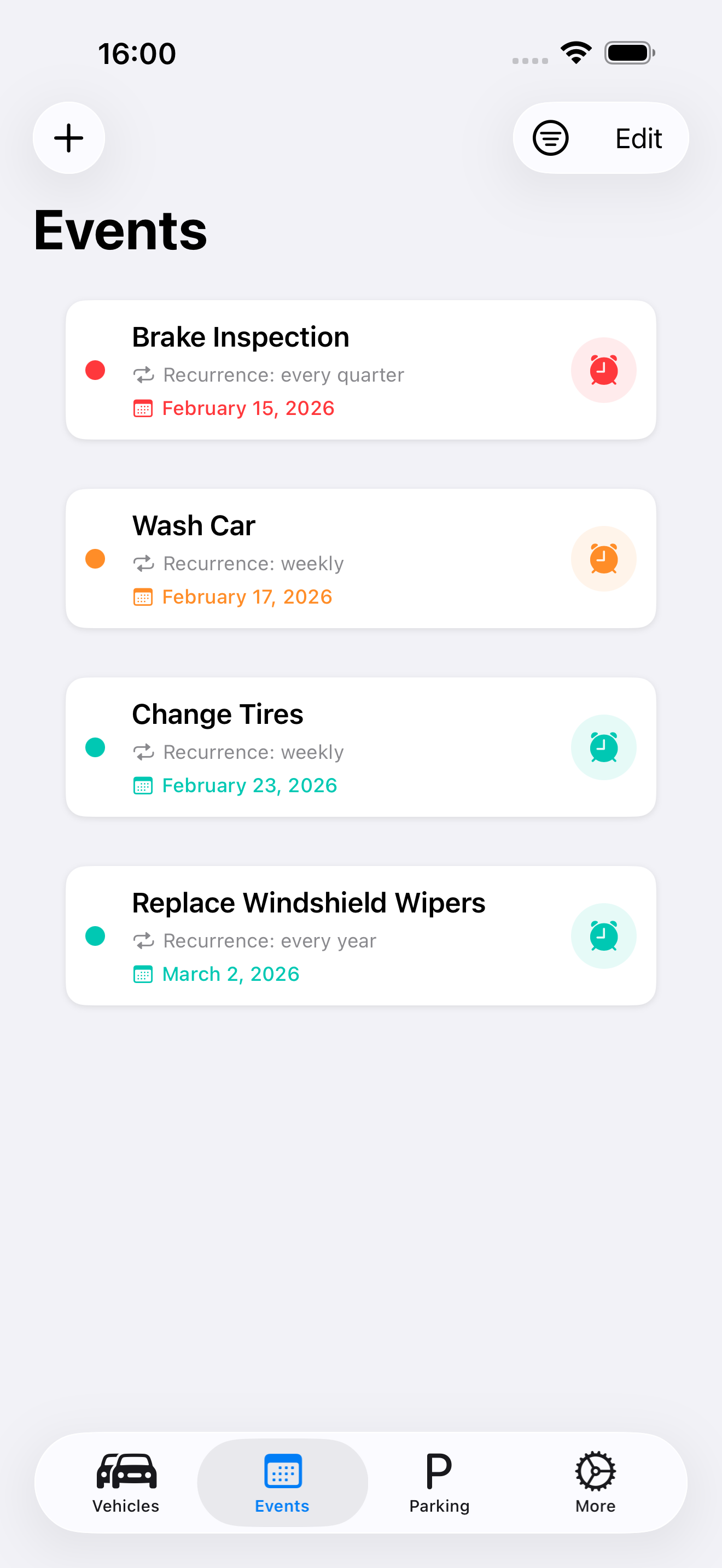Tap the alarm icon on Replace Windshield Wipers
722x1568 pixels.
603,935
